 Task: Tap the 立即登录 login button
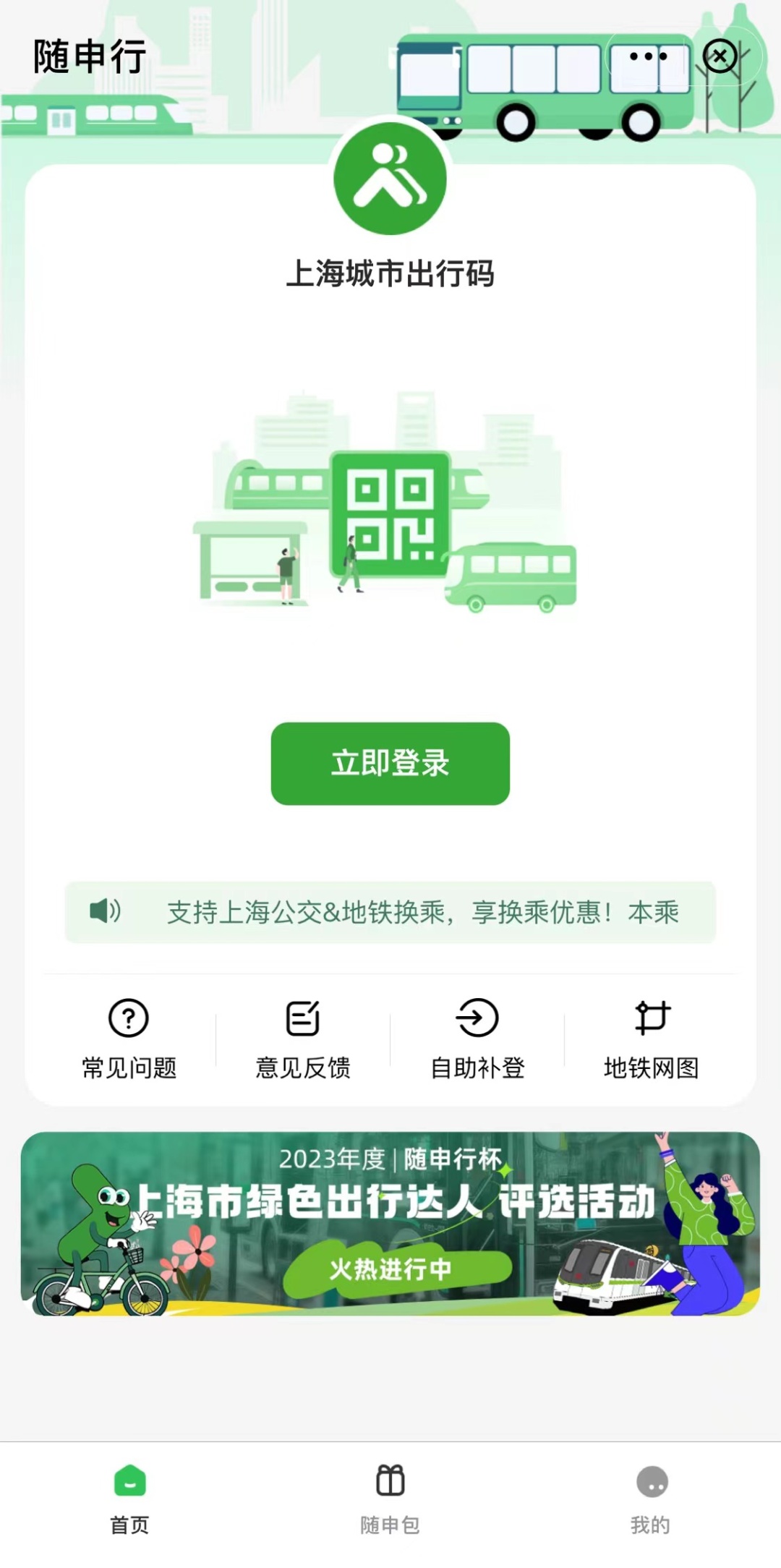tap(390, 763)
